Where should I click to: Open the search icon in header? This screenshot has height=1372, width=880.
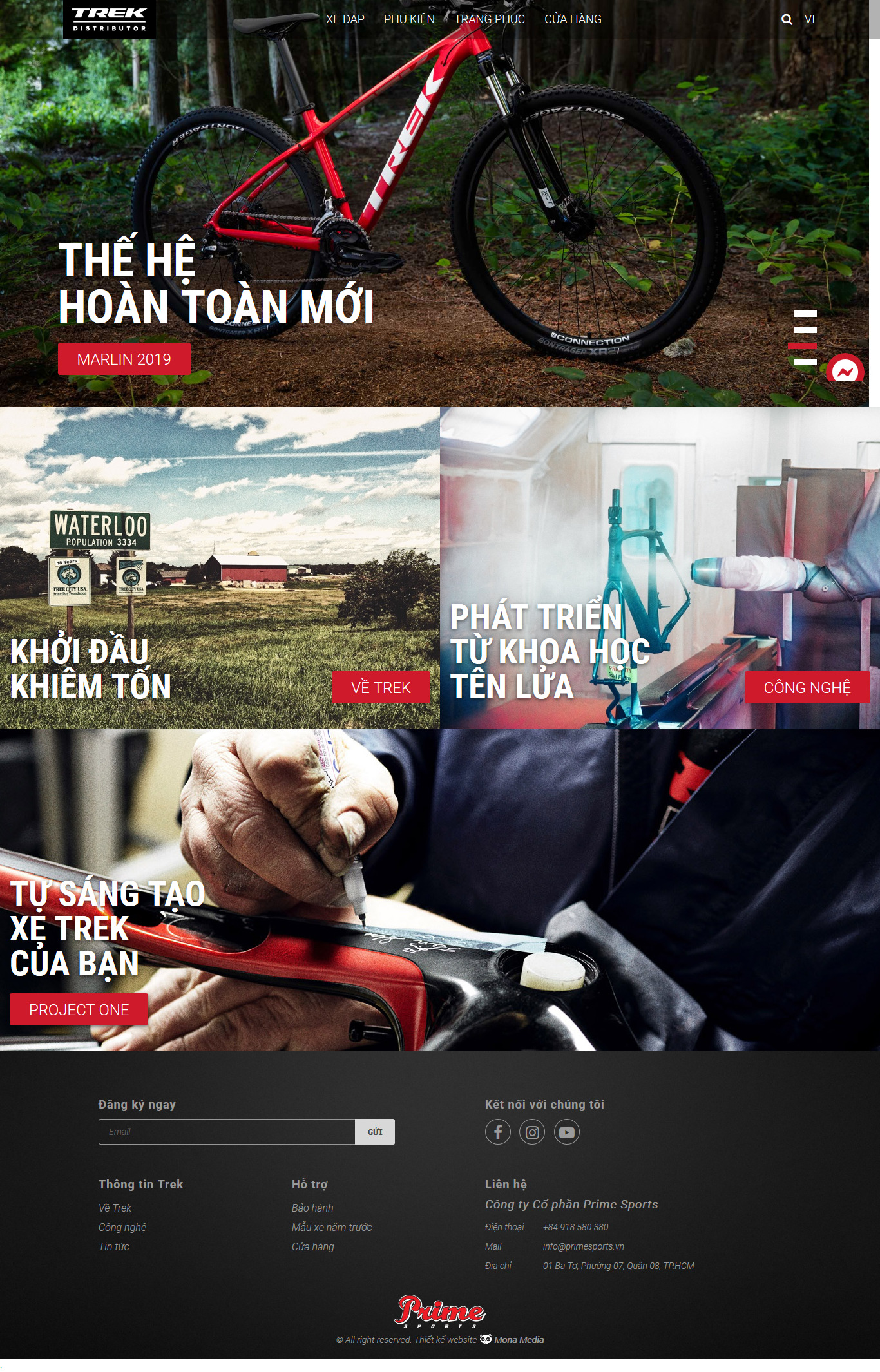tap(787, 19)
